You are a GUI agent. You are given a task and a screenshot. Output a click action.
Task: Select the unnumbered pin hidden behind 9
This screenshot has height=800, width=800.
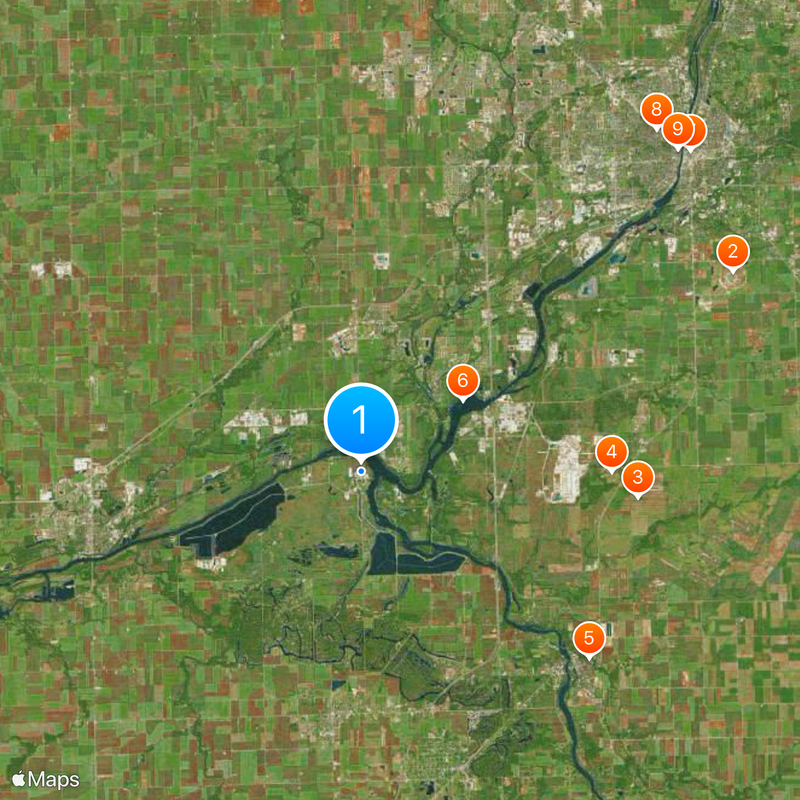pos(697,130)
